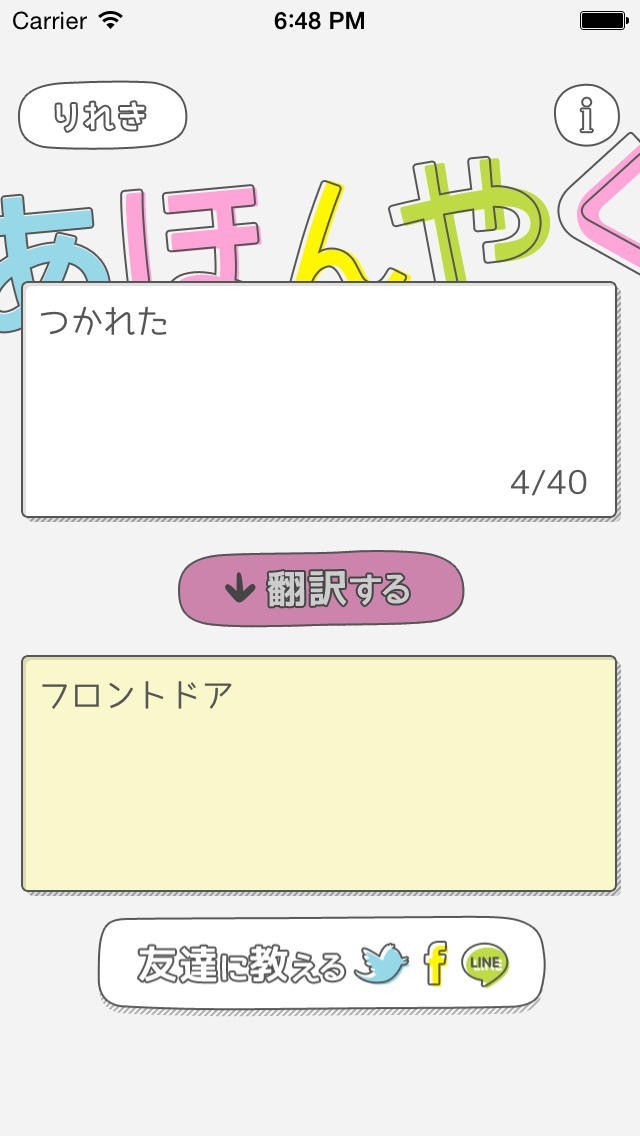Screen dimensions: 640x1136
Task: Open the info icon
Action: [586, 116]
